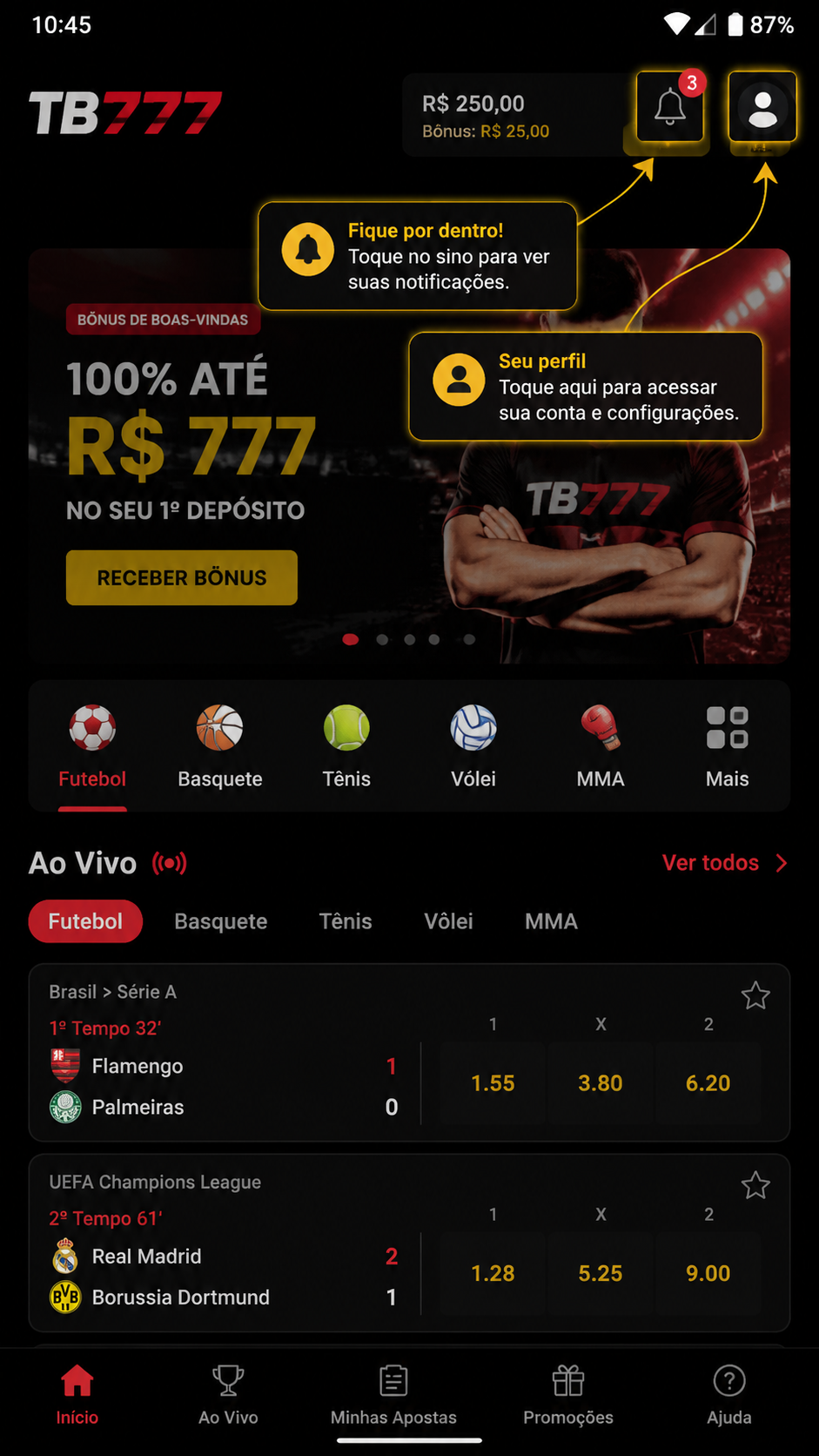Open the Promoções tab

568,1395
